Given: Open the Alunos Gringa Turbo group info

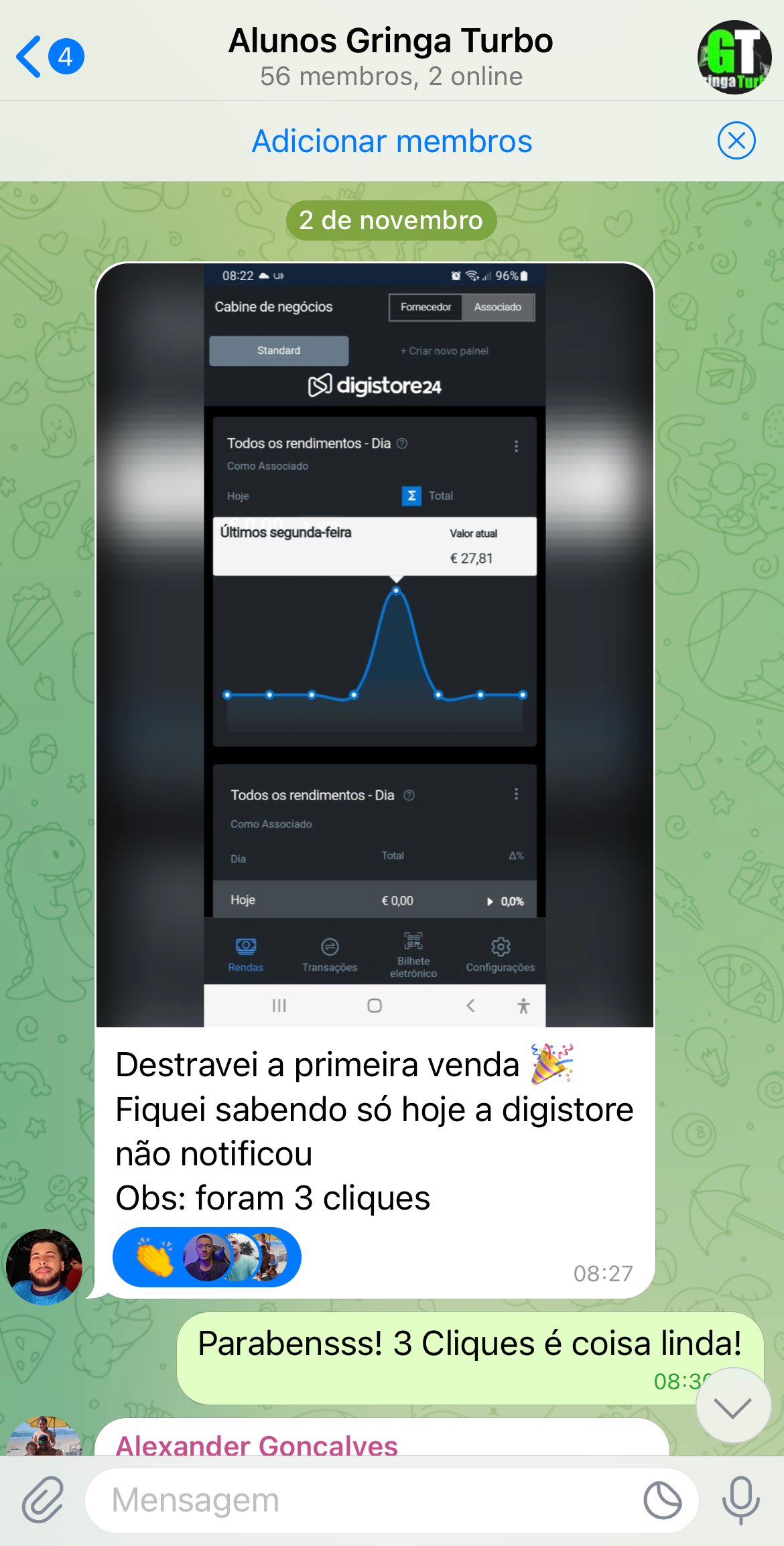Looking at the screenshot, I should [391, 56].
